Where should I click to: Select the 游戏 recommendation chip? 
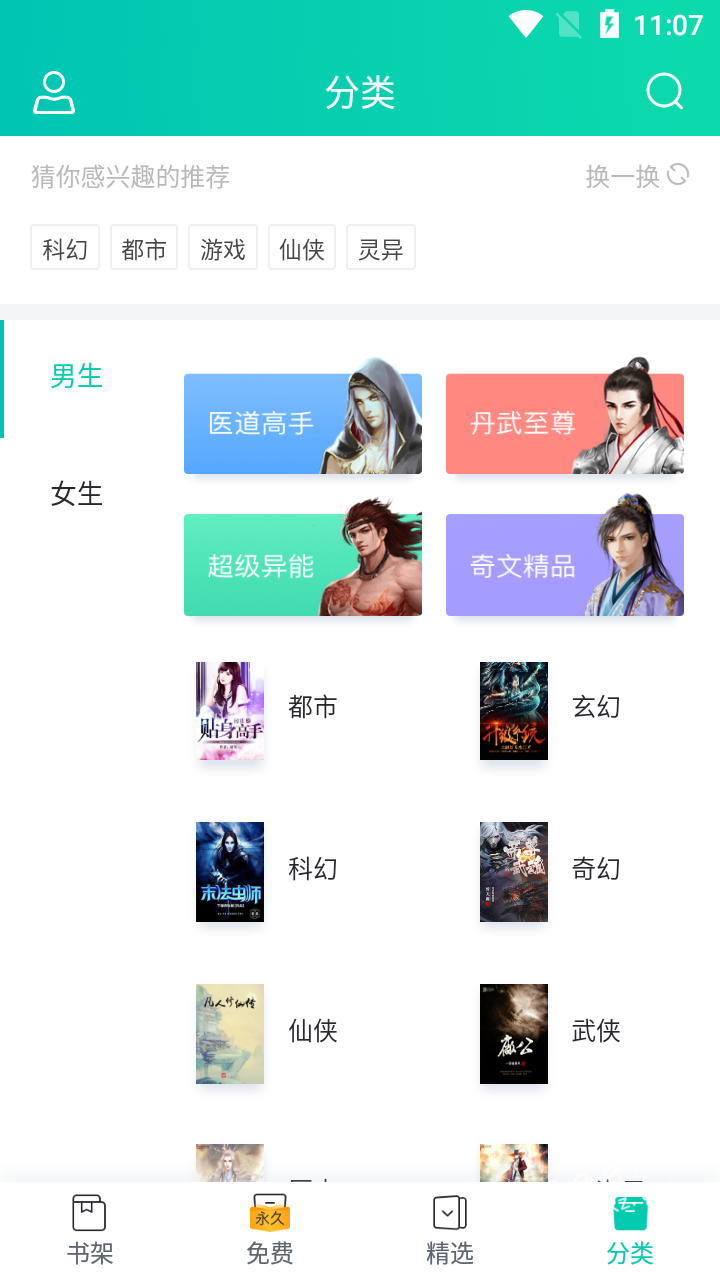tap(223, 248)
